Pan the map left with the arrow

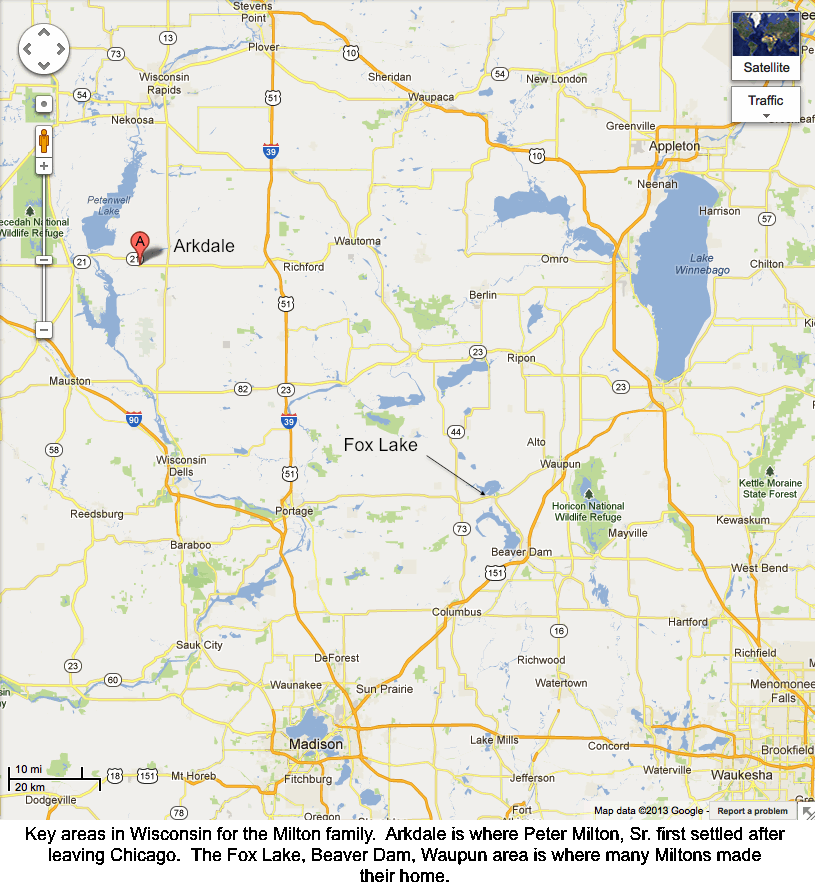tap(29, 50)
